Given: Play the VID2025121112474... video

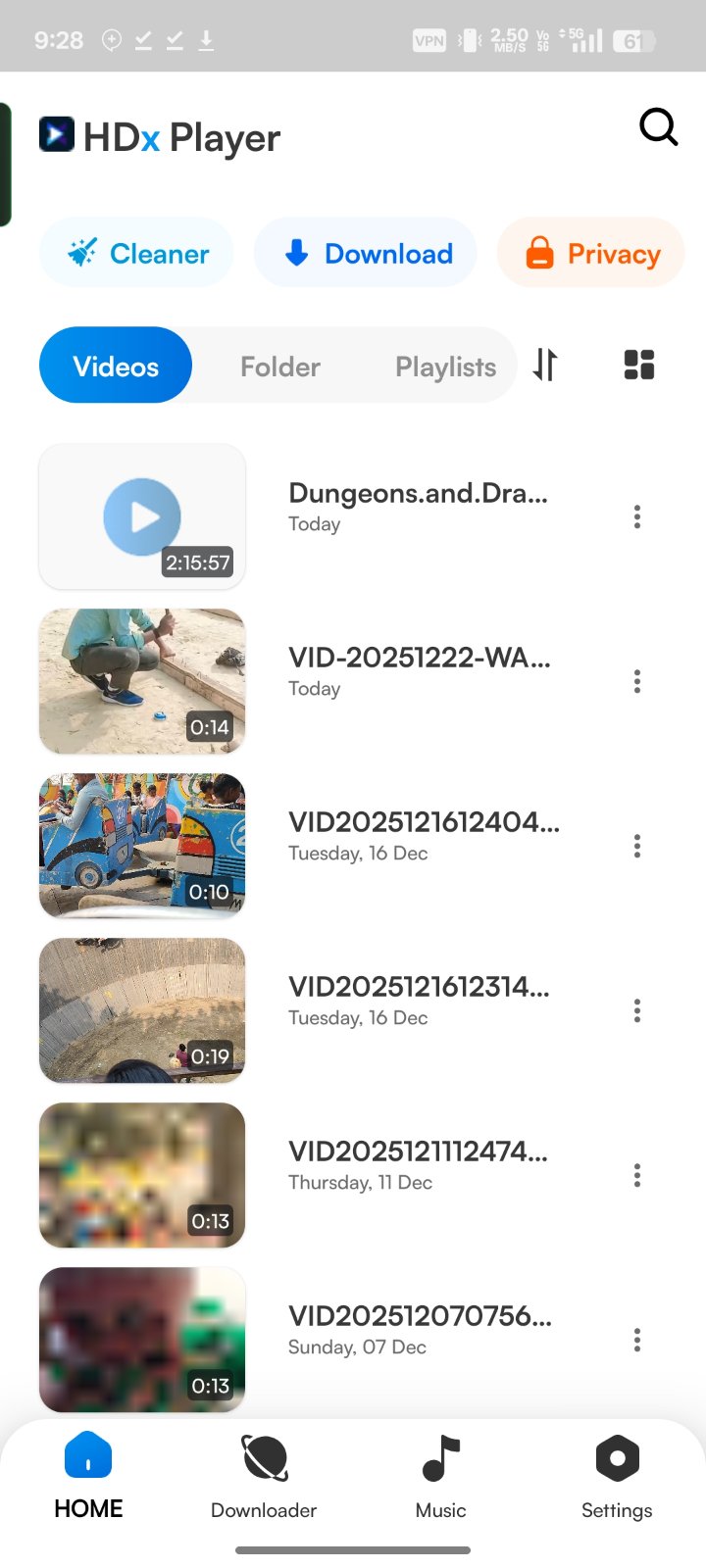Looking at the screenshot, I should pyautogui.click(x=142, y=1175).
